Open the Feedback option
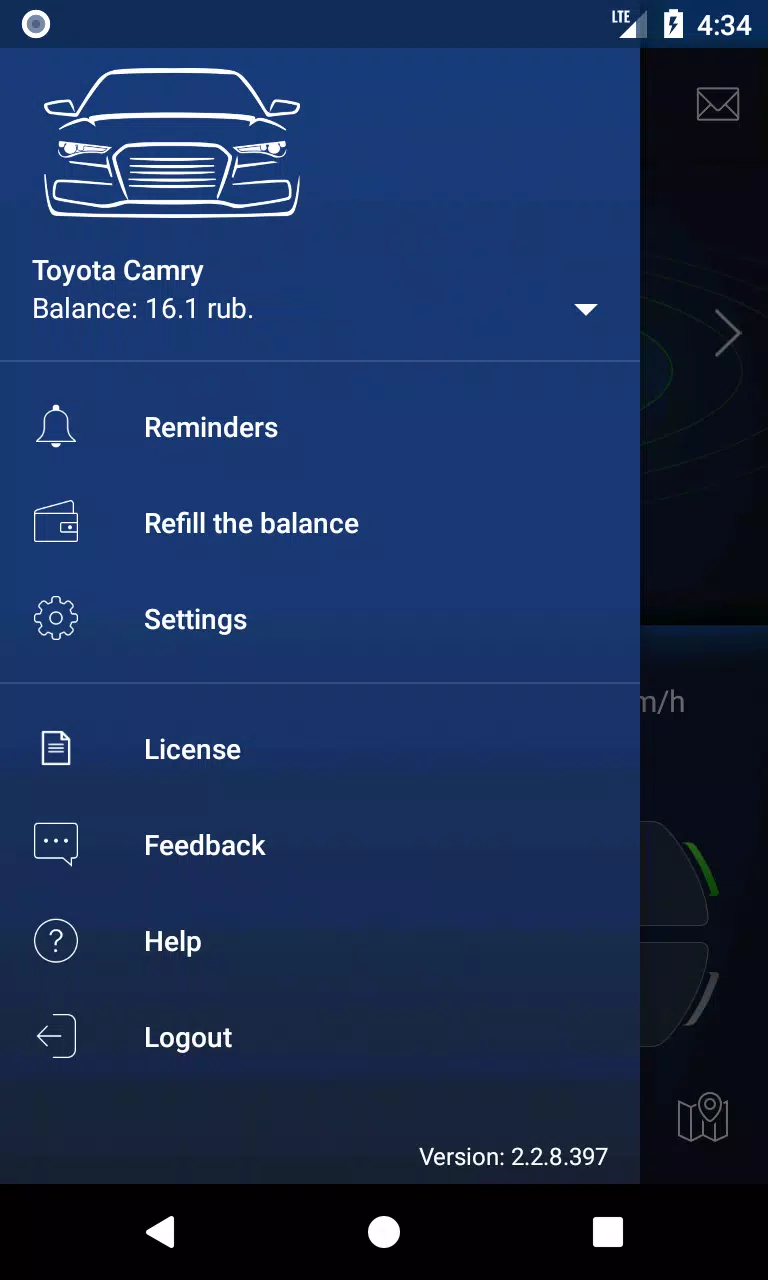This screenshot has height=1280, width=768. click(x=204, y=846)
